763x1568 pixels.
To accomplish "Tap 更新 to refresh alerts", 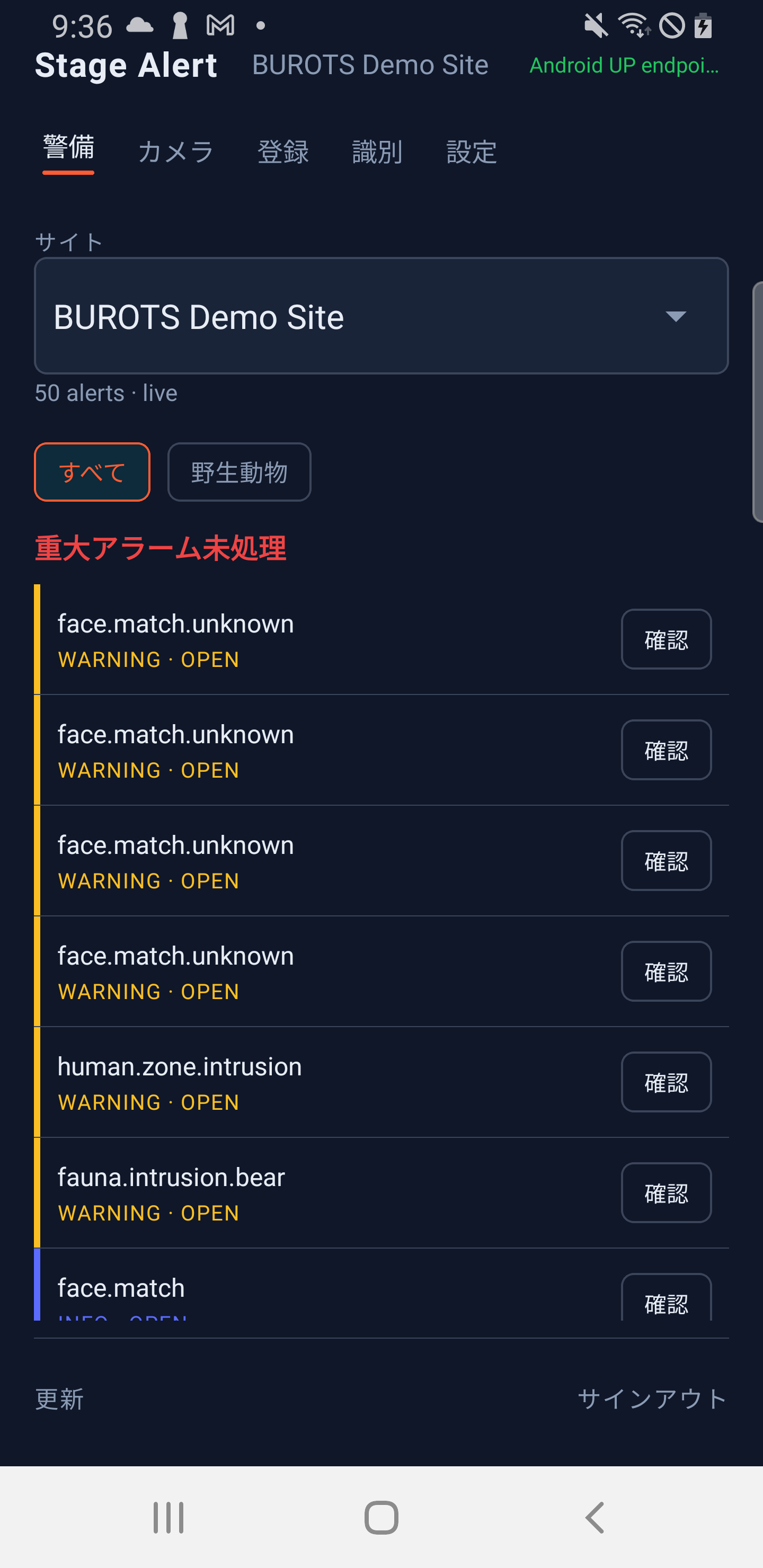I will (59, 1400).
